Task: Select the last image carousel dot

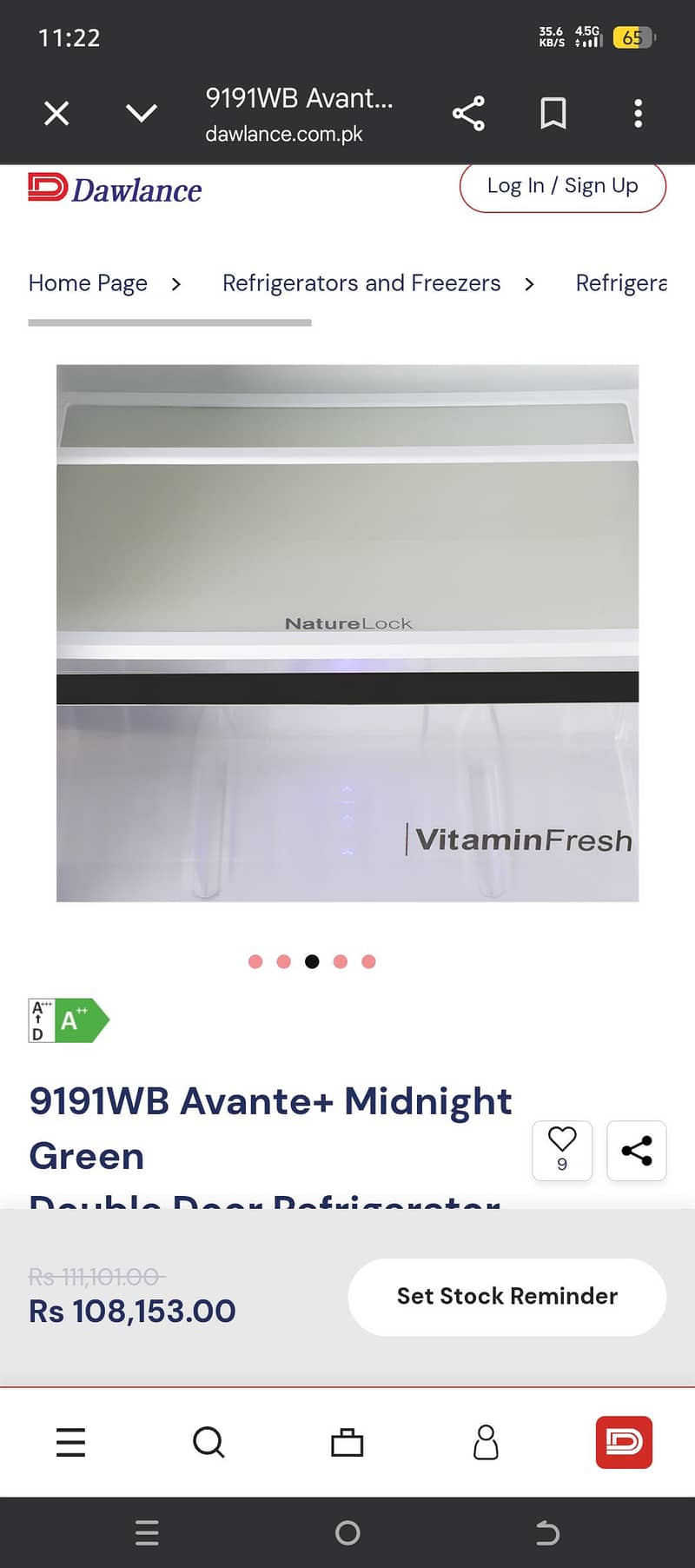Action: [x=368, y=961]
